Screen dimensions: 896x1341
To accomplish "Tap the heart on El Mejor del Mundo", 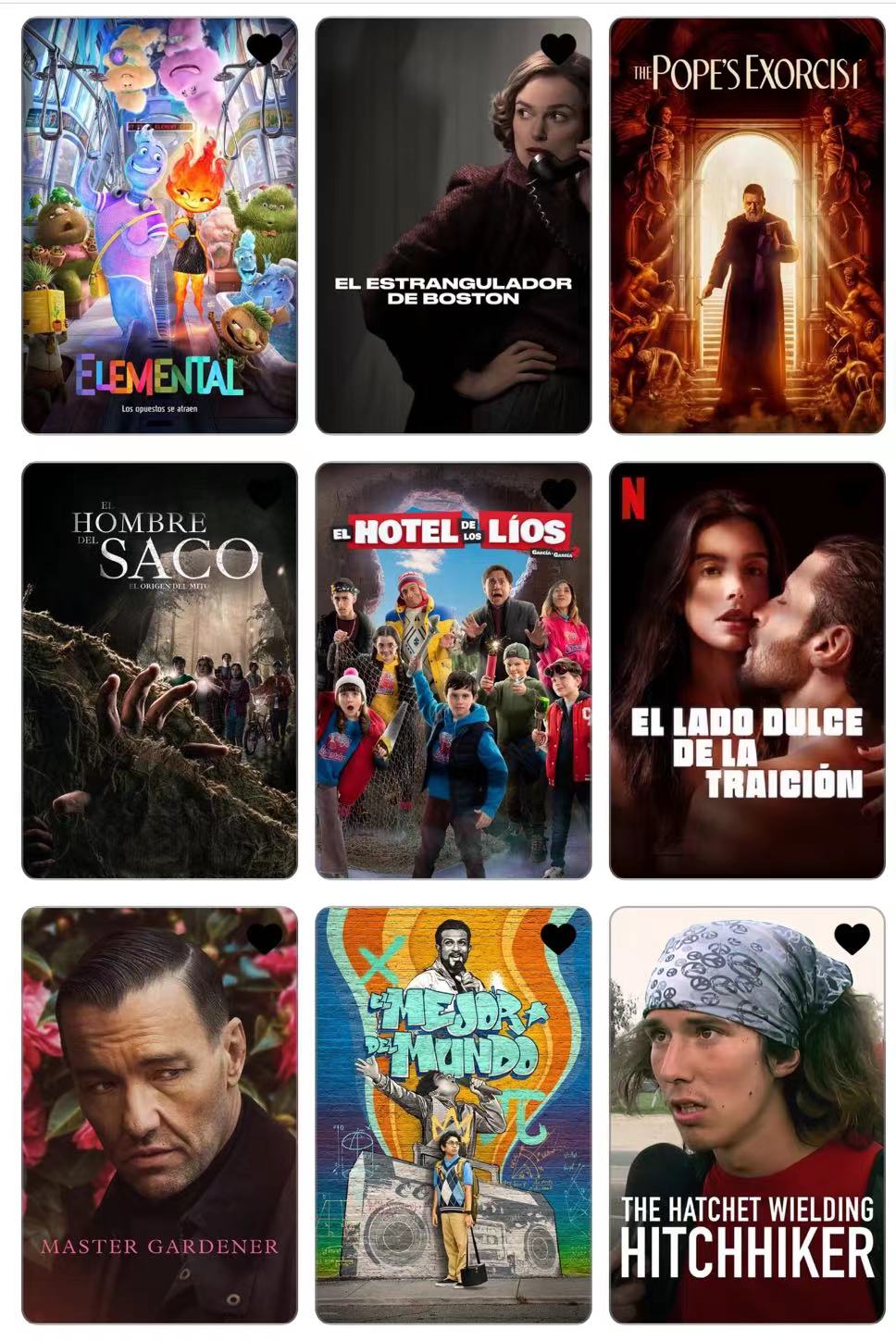I will coord(558,938).
